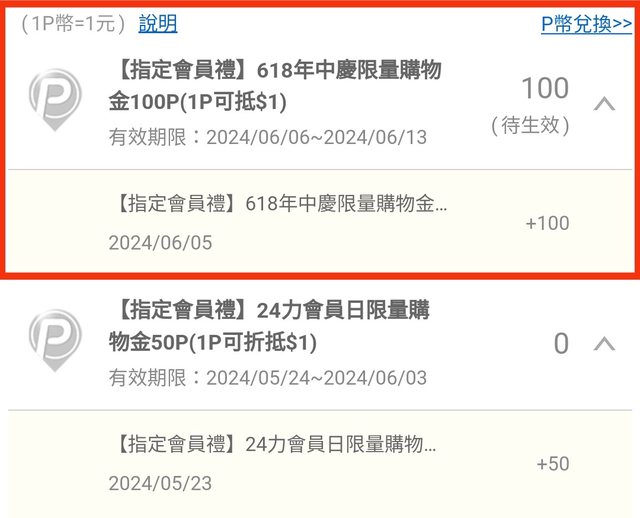Open the P幣兌換 exchange link
The width and height of the screenshot is (640, 518).
pyautogui.click(x=586, y=24)
